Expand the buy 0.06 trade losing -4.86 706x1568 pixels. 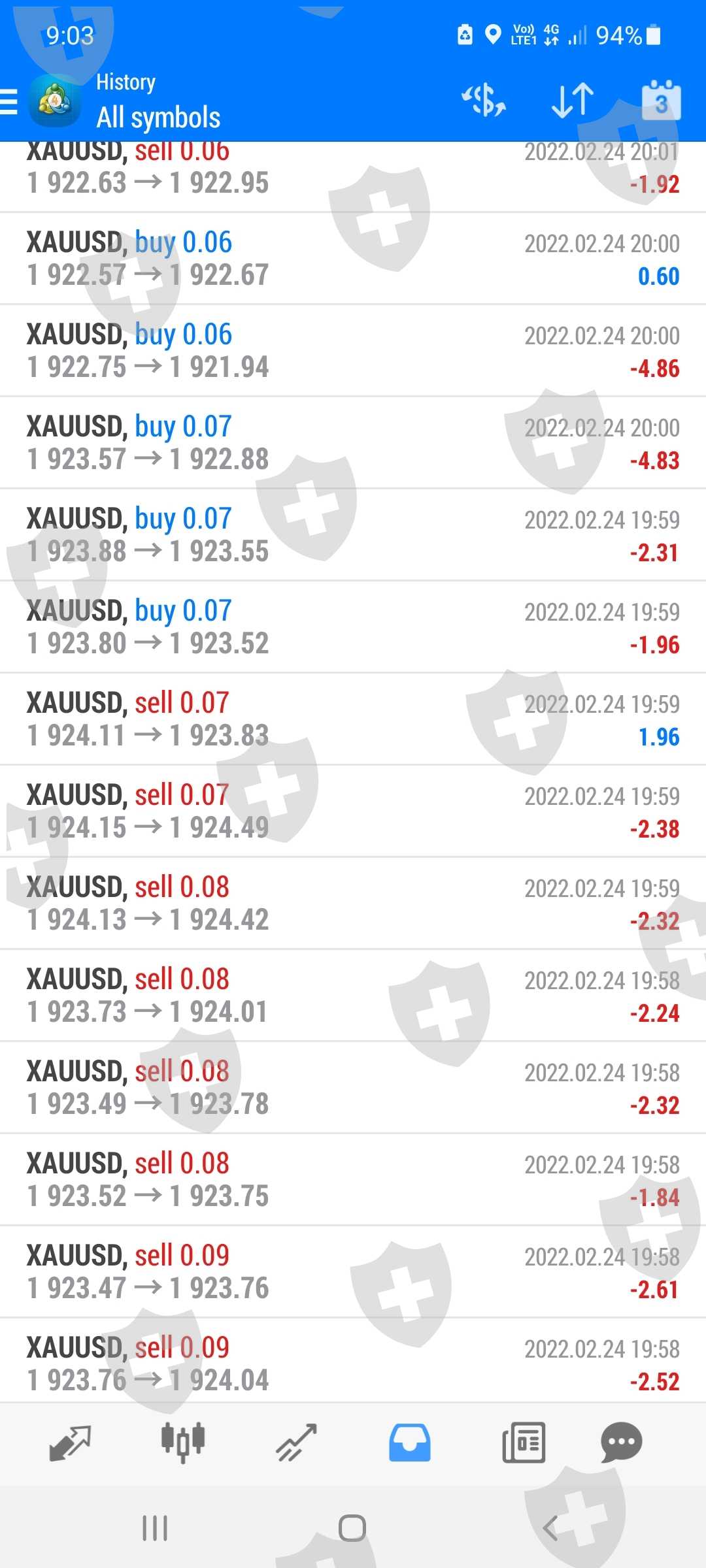coord(353,351)
